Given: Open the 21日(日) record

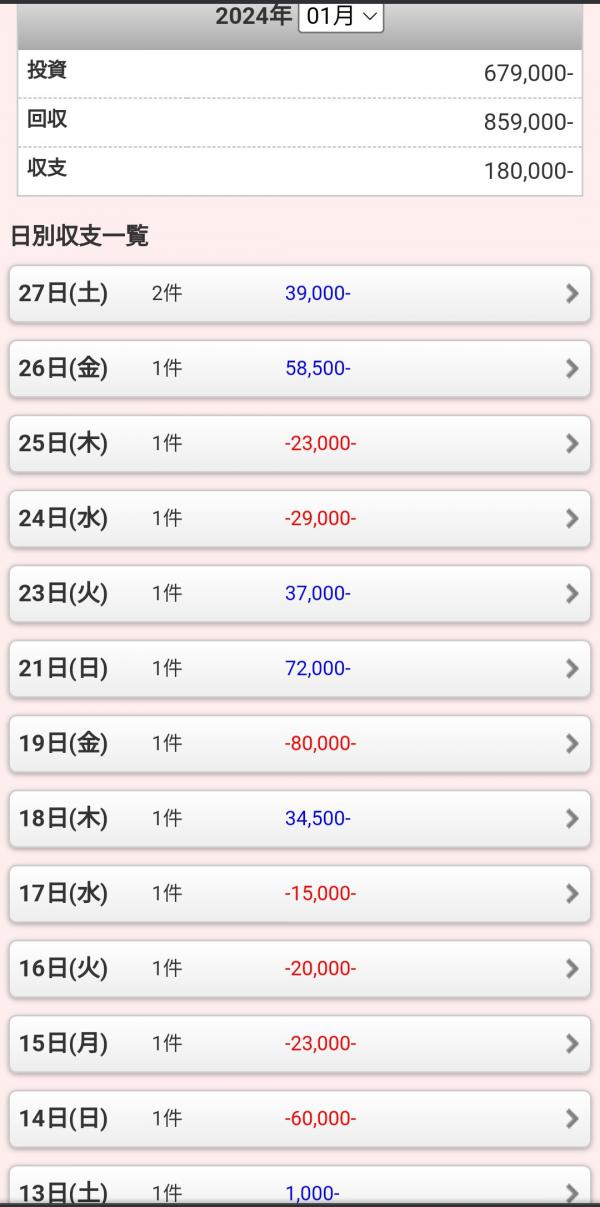Looking at the screenshot, I should 300,668.
